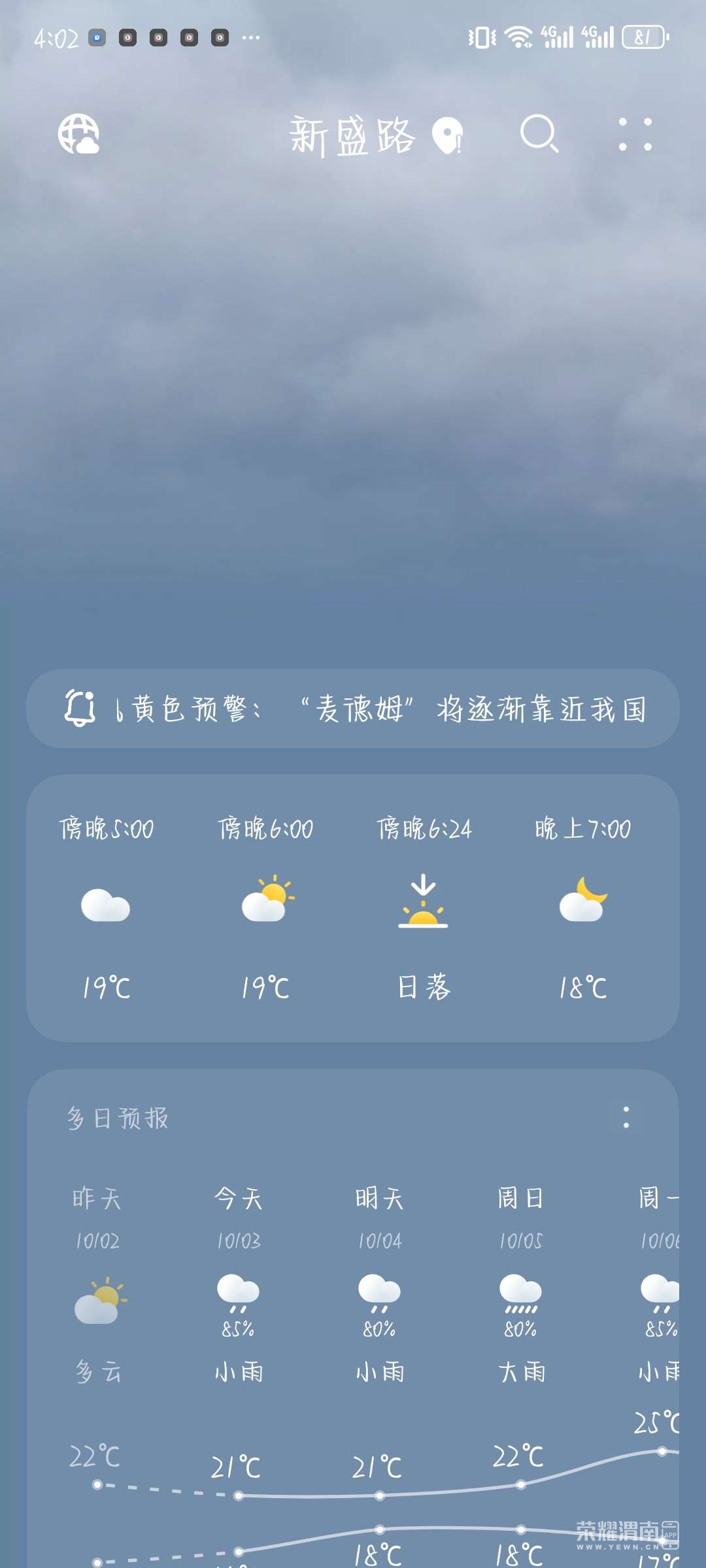Tap the 新盛路 location title
Screen dimensions: 706x1568
click(353, 136)
